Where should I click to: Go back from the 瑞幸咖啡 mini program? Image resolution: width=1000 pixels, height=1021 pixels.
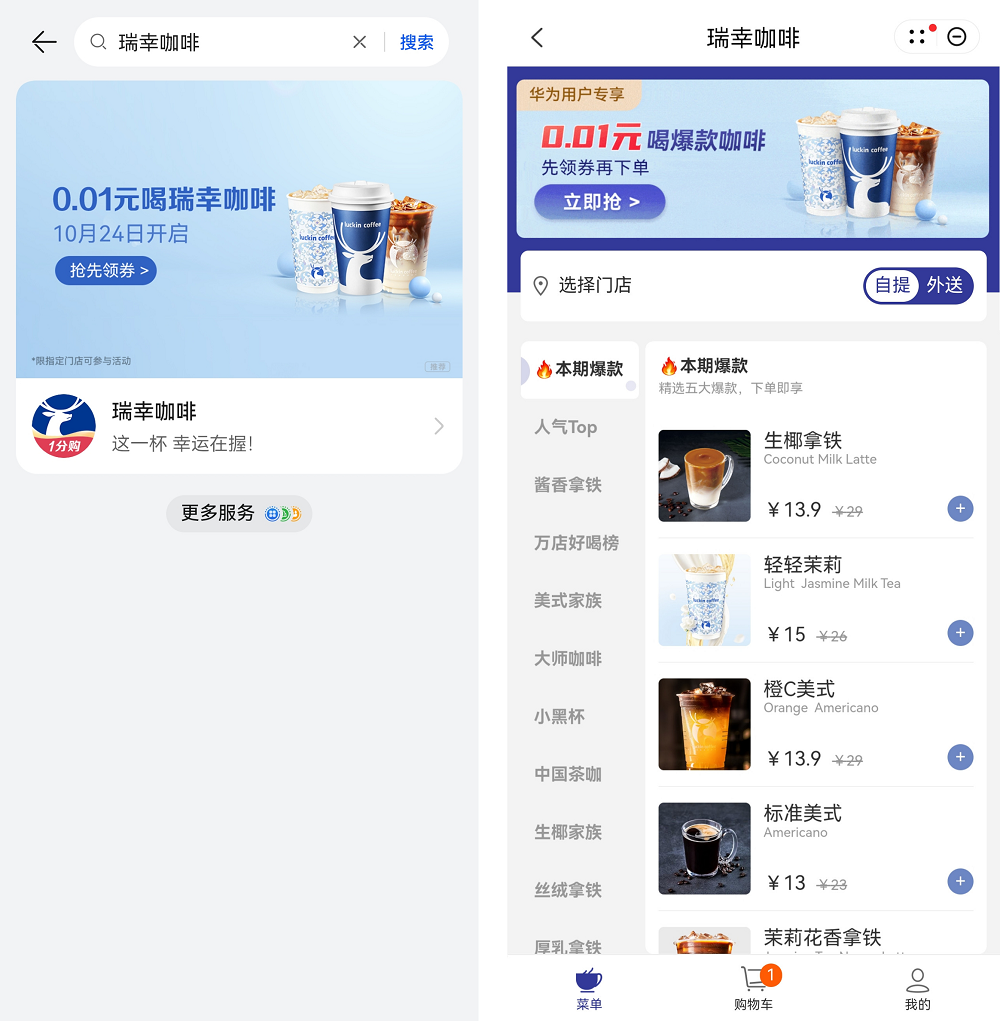(537, 38)
